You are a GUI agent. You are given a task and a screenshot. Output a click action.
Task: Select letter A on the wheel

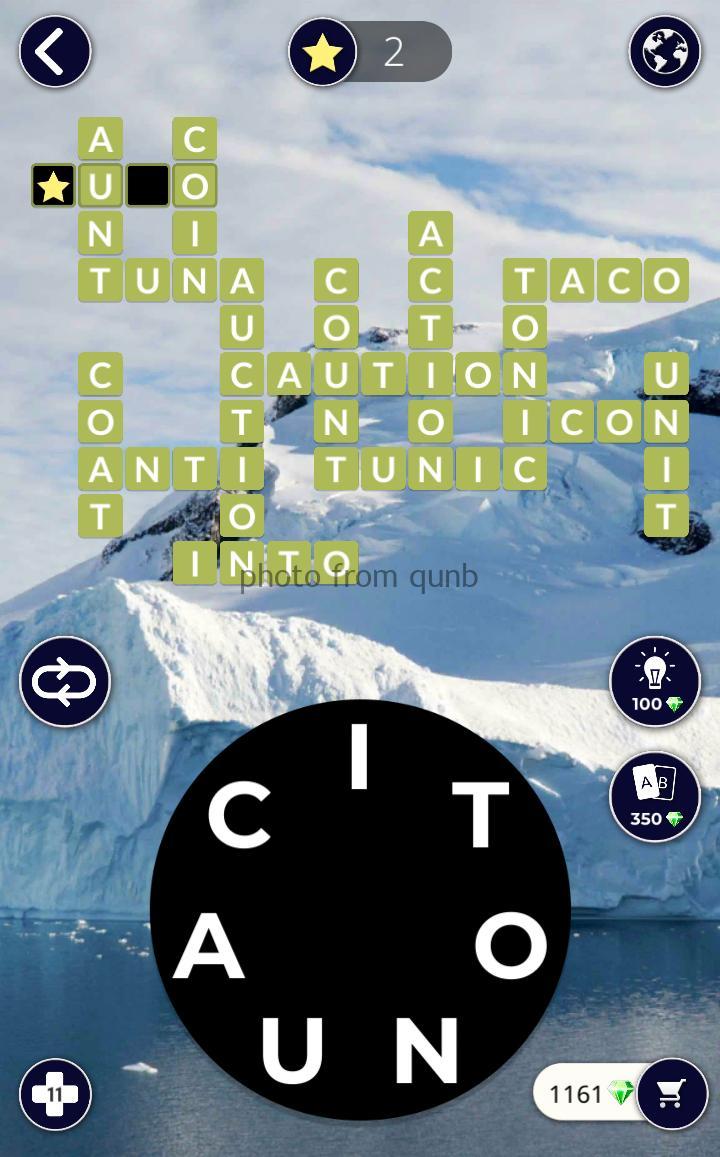tap(209, 949)
